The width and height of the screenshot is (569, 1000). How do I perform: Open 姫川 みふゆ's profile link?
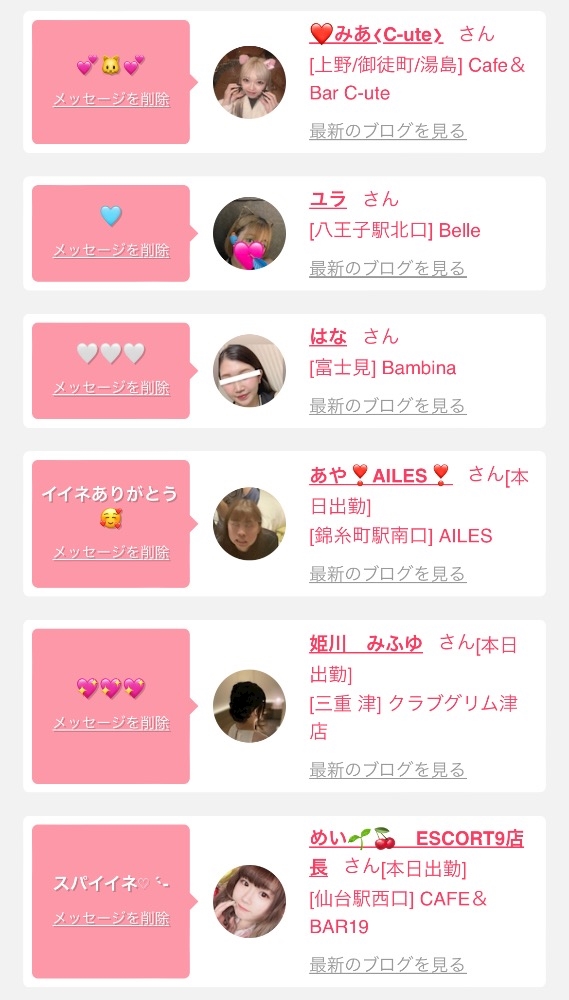tap(366, 644)
